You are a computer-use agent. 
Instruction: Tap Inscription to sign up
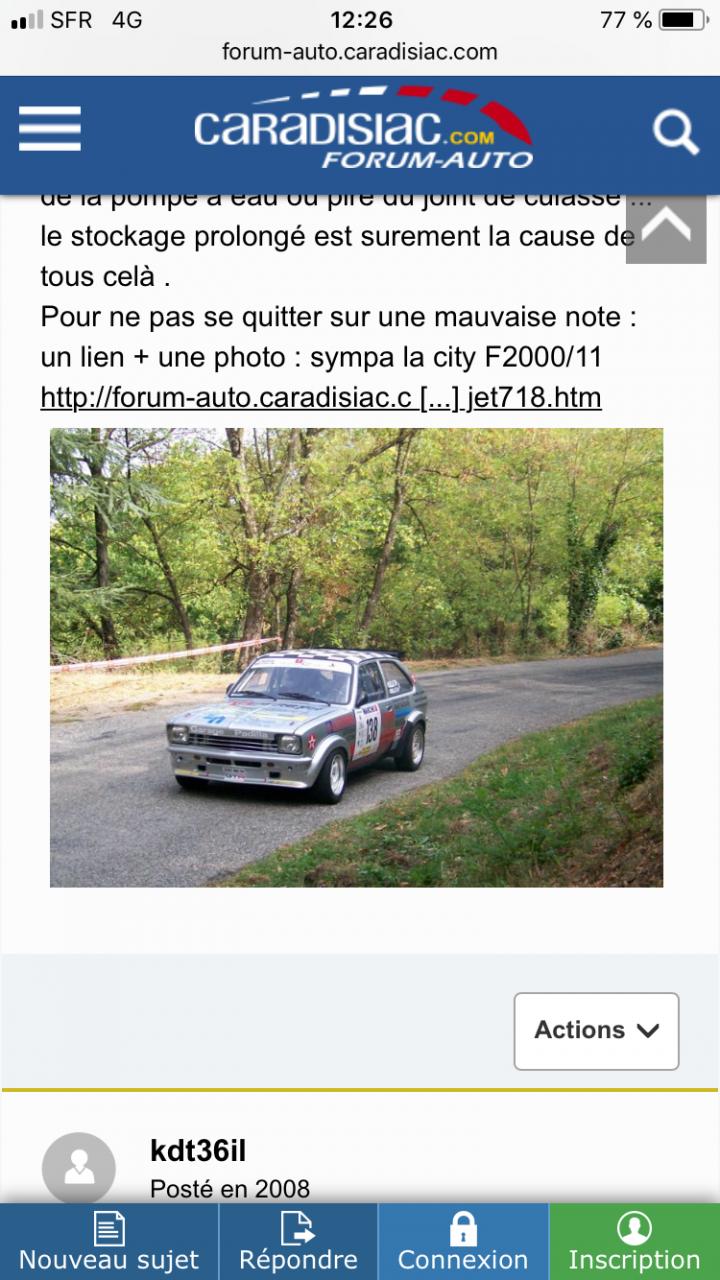click(x=634, y=1241)
